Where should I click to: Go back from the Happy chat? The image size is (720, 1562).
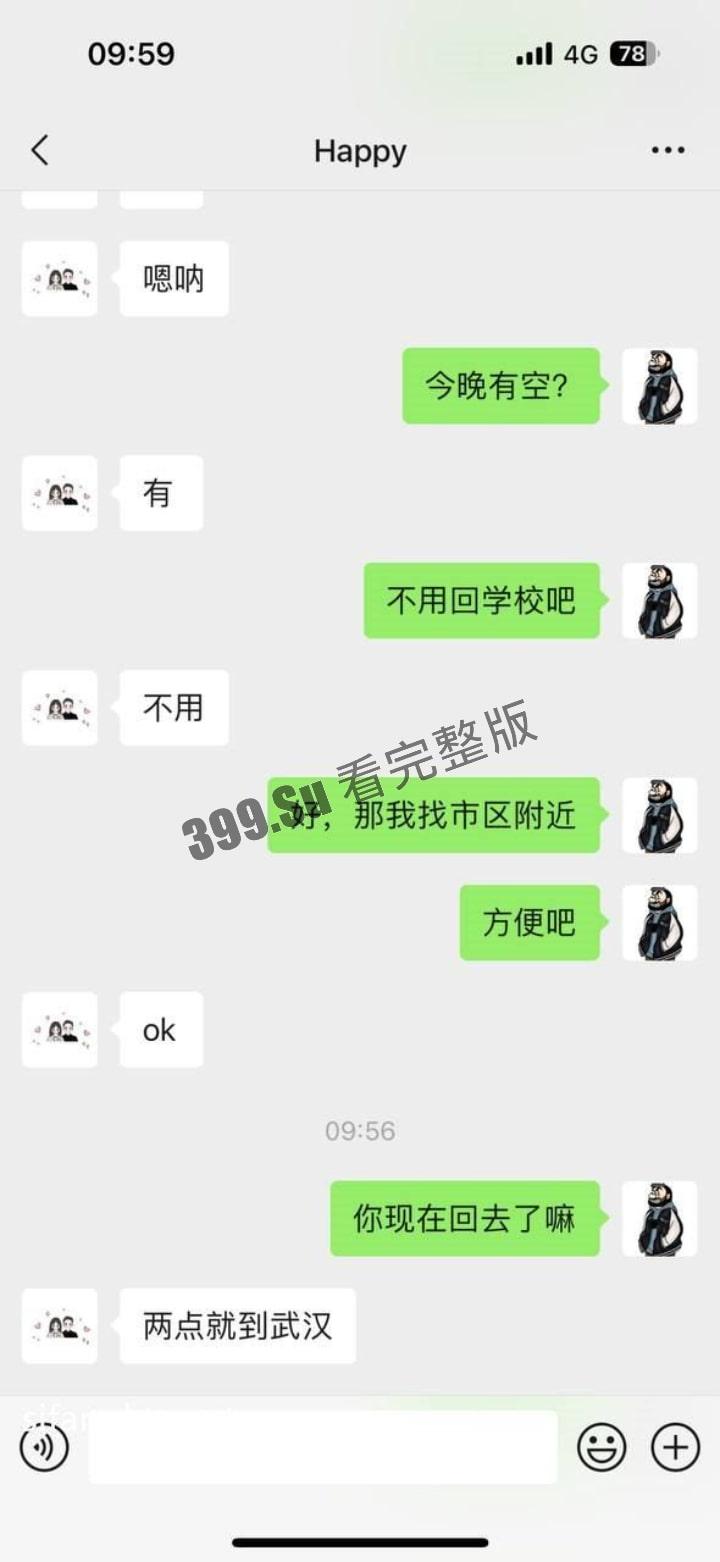[x=40, y=151]
